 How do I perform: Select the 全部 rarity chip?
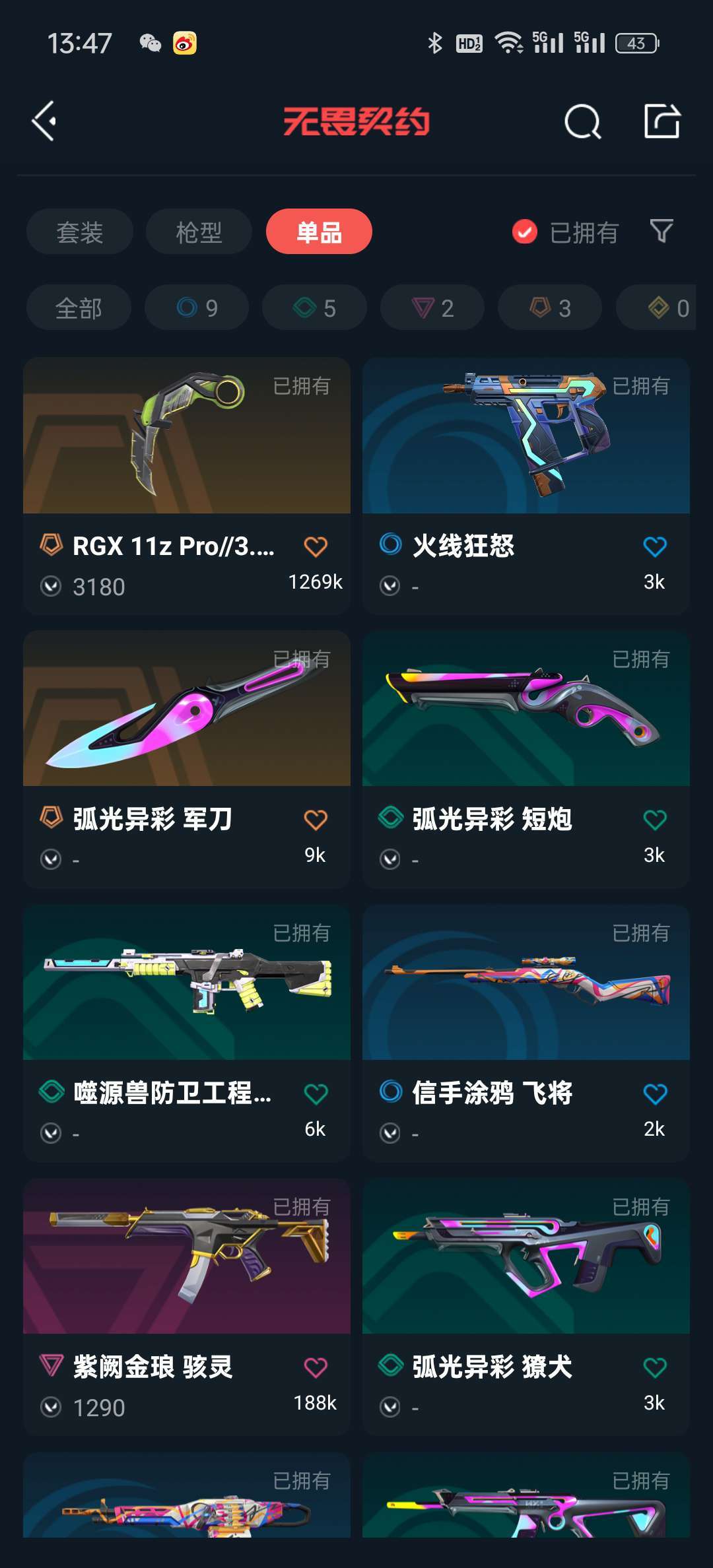[79, 308]
